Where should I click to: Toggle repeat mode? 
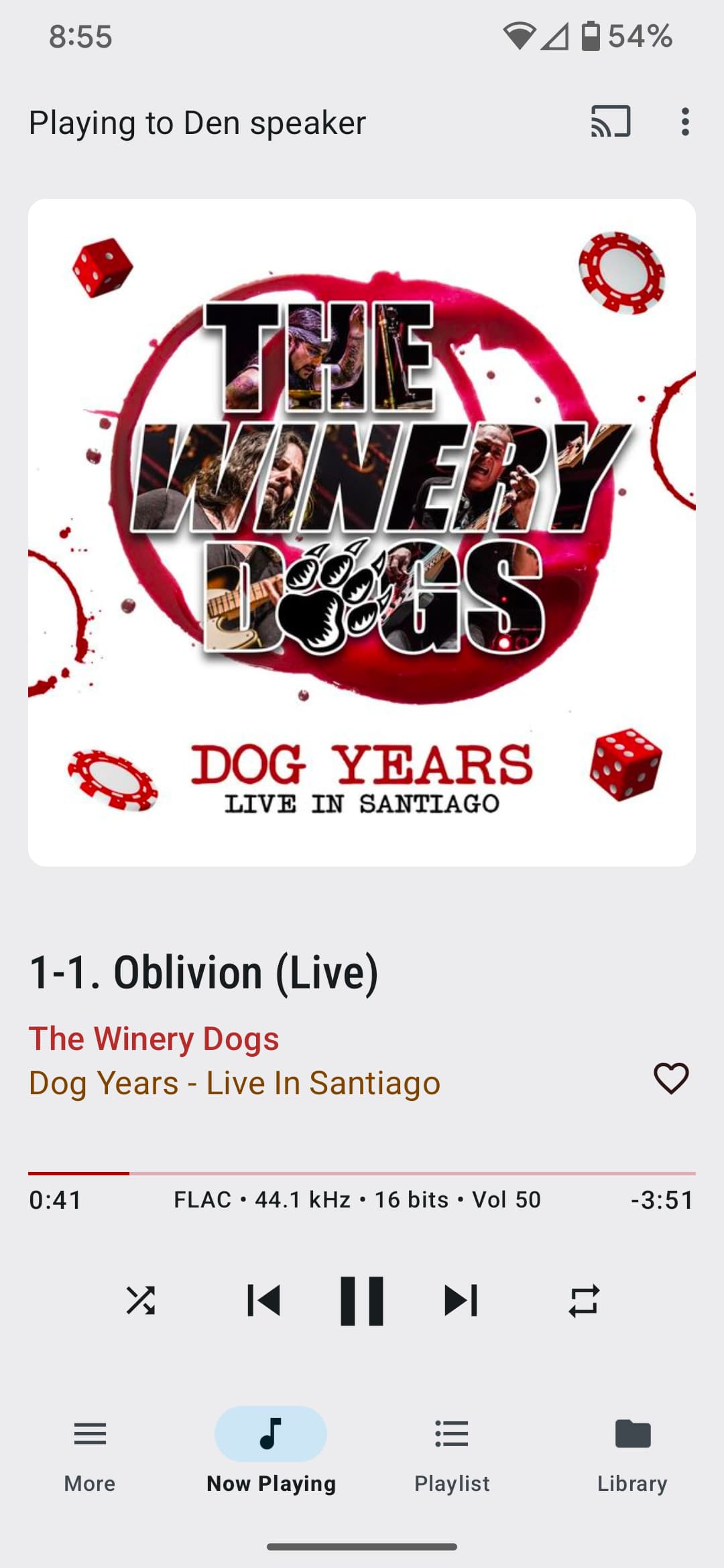point(583,1301)
